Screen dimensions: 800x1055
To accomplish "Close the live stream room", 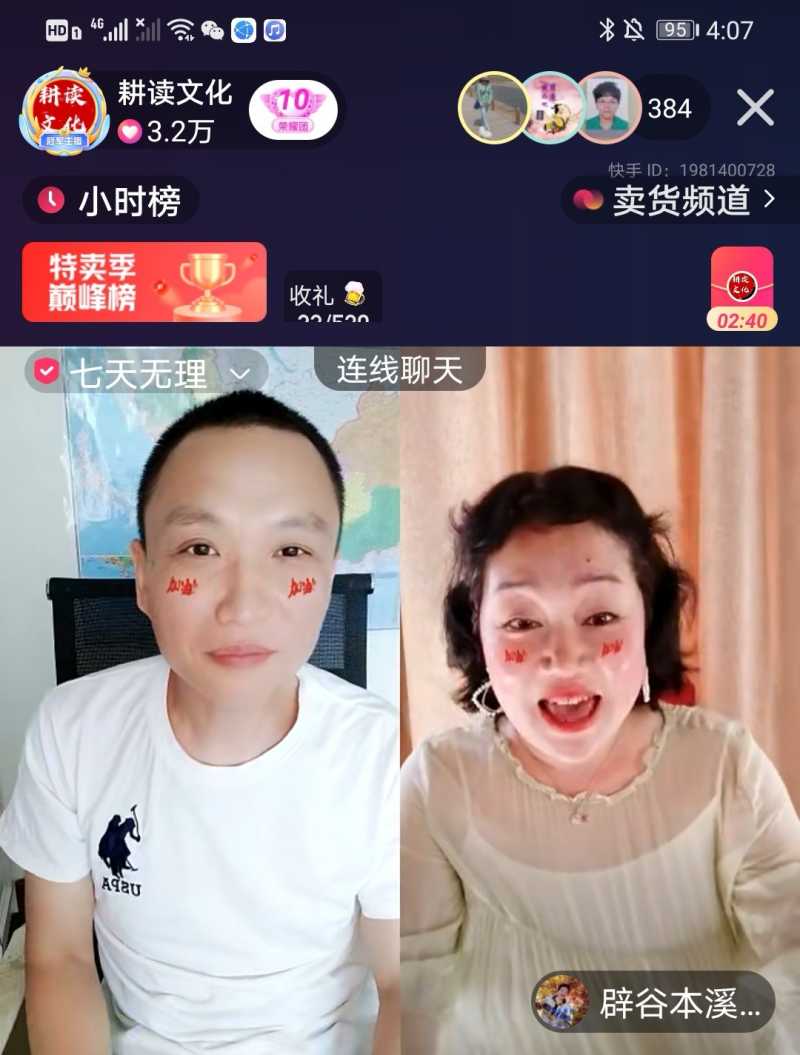I will tap(755, 107).
